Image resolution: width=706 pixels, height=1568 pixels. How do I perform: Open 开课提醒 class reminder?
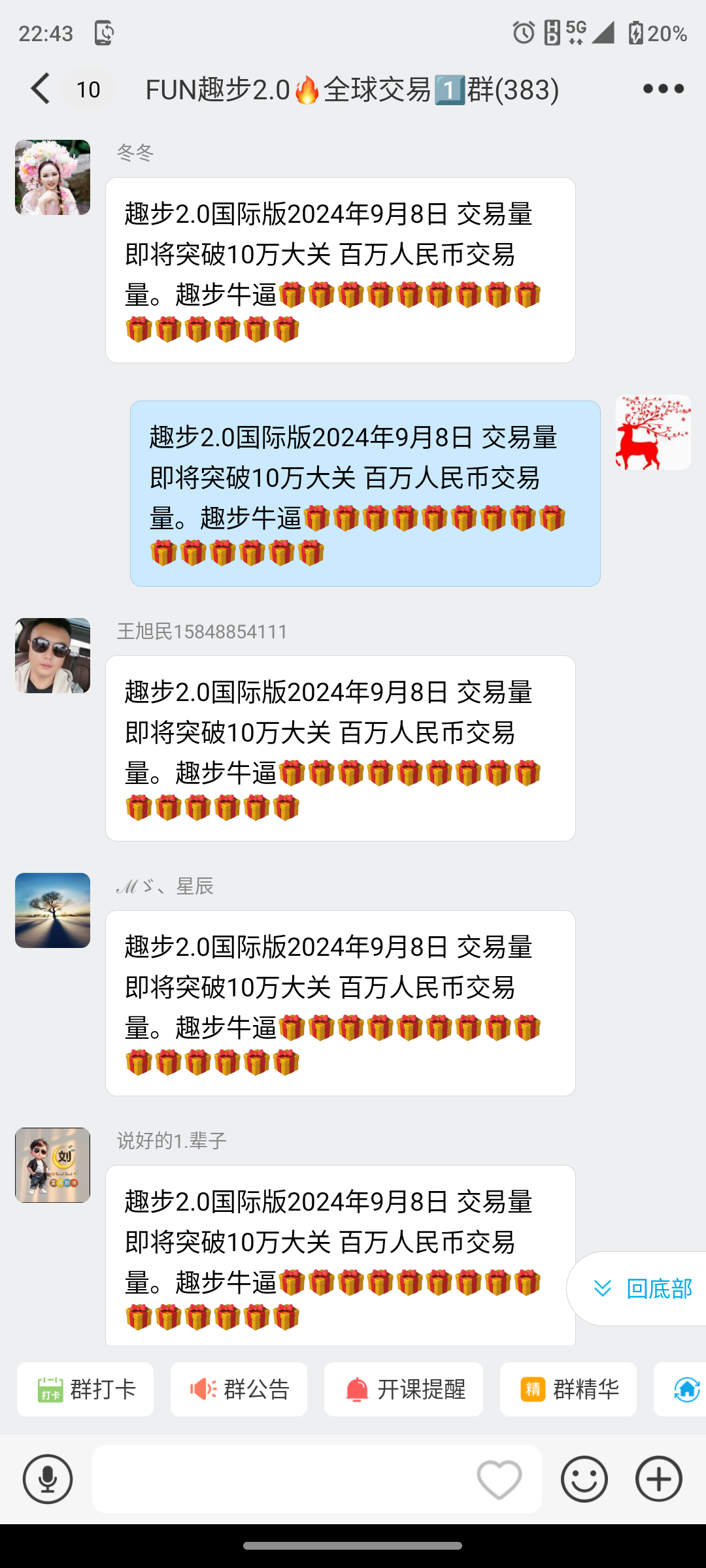404,1389
